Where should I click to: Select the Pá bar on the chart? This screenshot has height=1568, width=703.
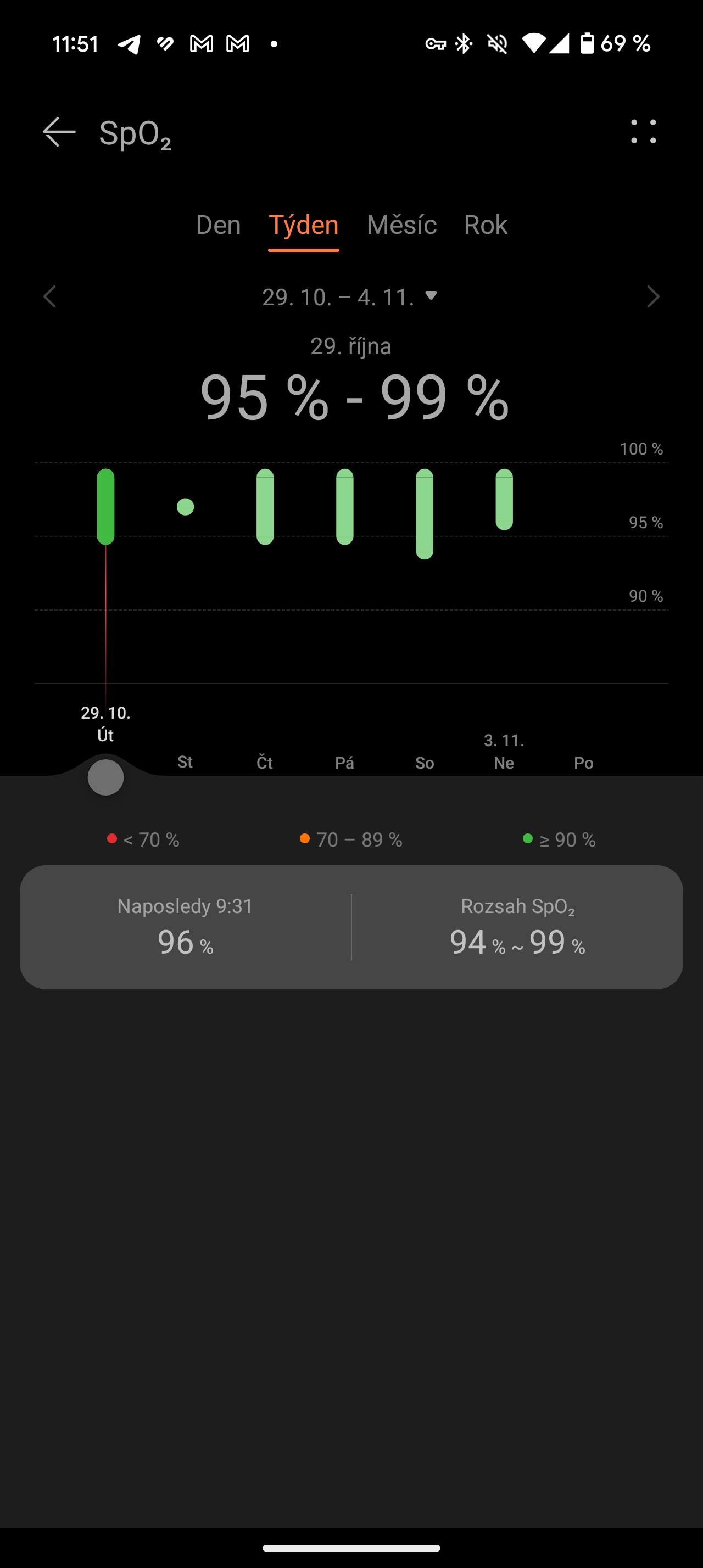point(344,506)
